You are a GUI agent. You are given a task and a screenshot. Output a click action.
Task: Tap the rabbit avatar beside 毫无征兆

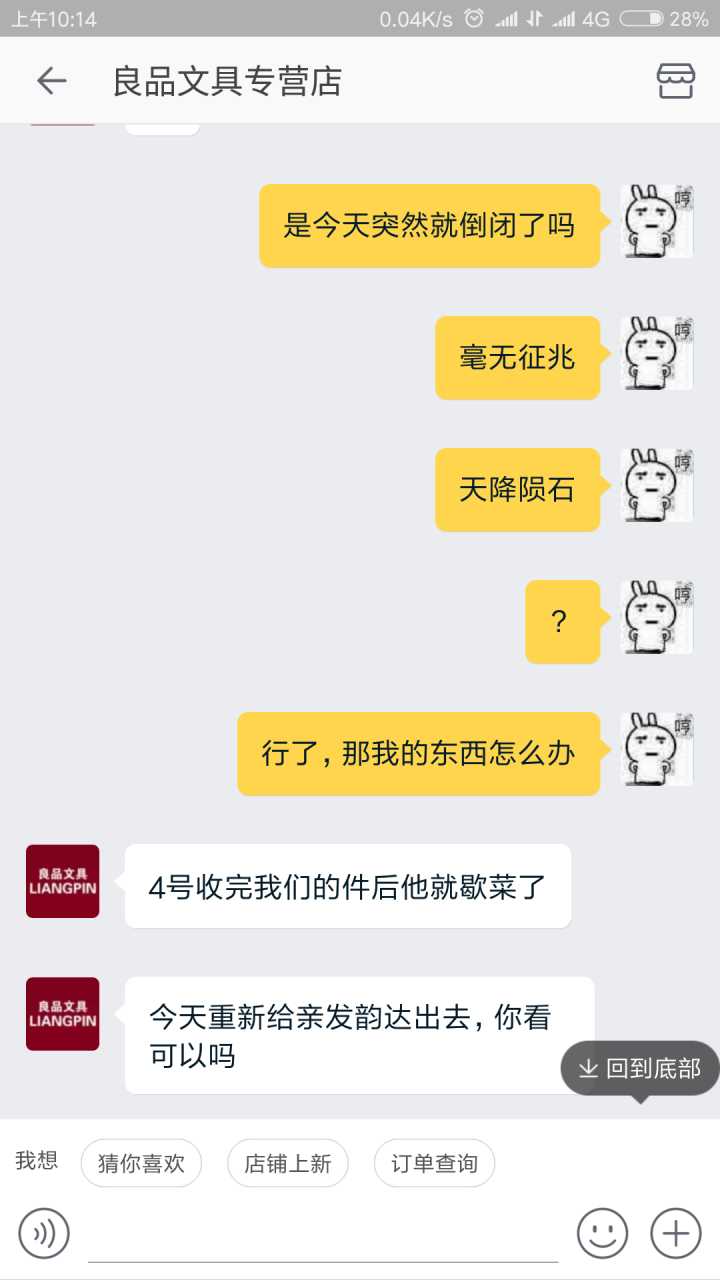tap(657, 355)
